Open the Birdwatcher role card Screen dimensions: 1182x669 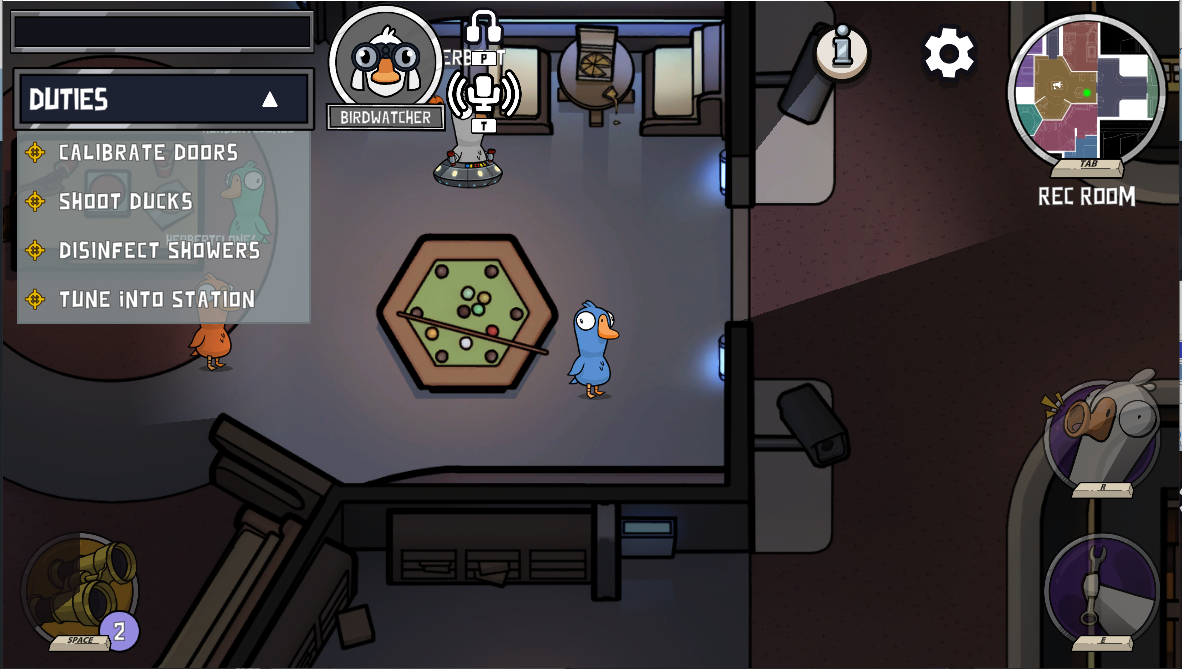click(386, 67)
